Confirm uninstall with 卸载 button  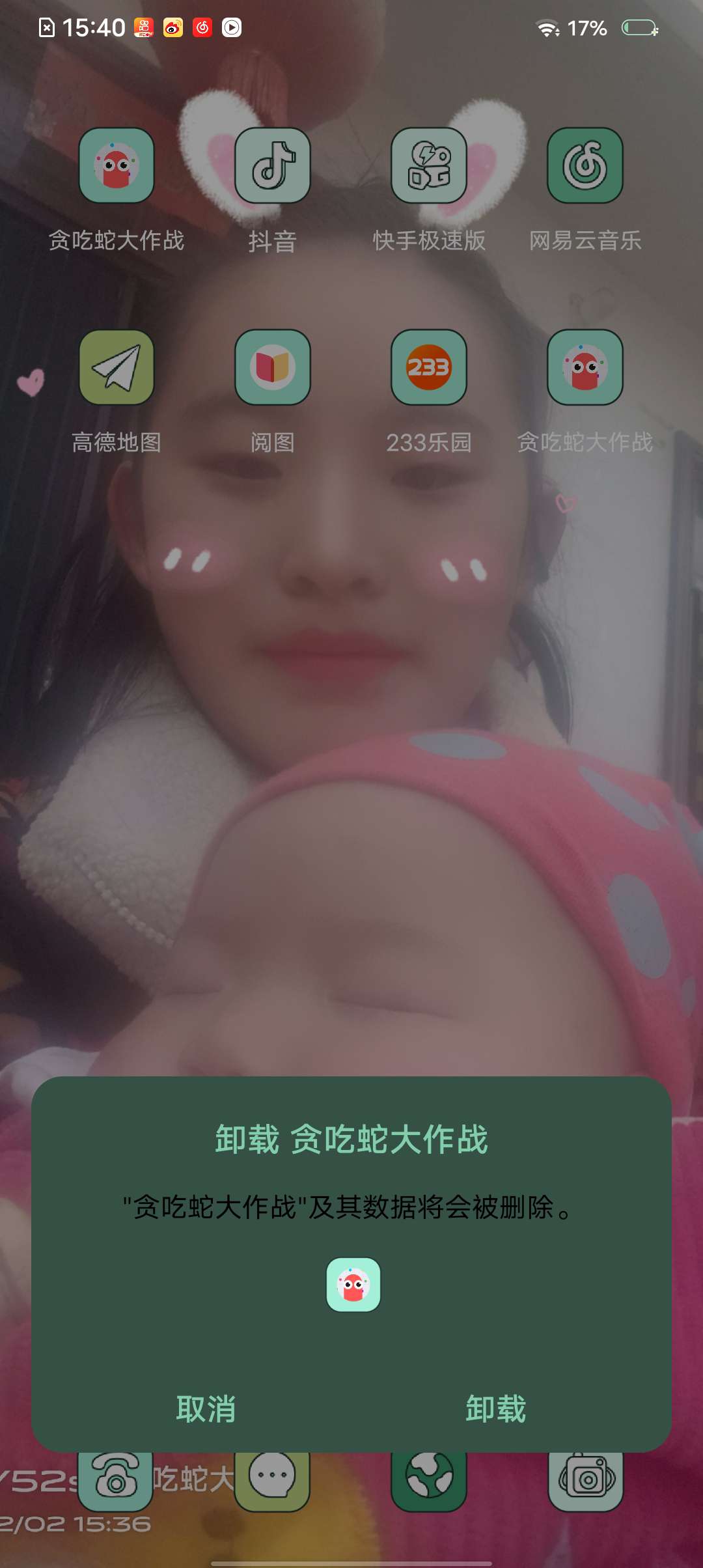click(495, 1408)
